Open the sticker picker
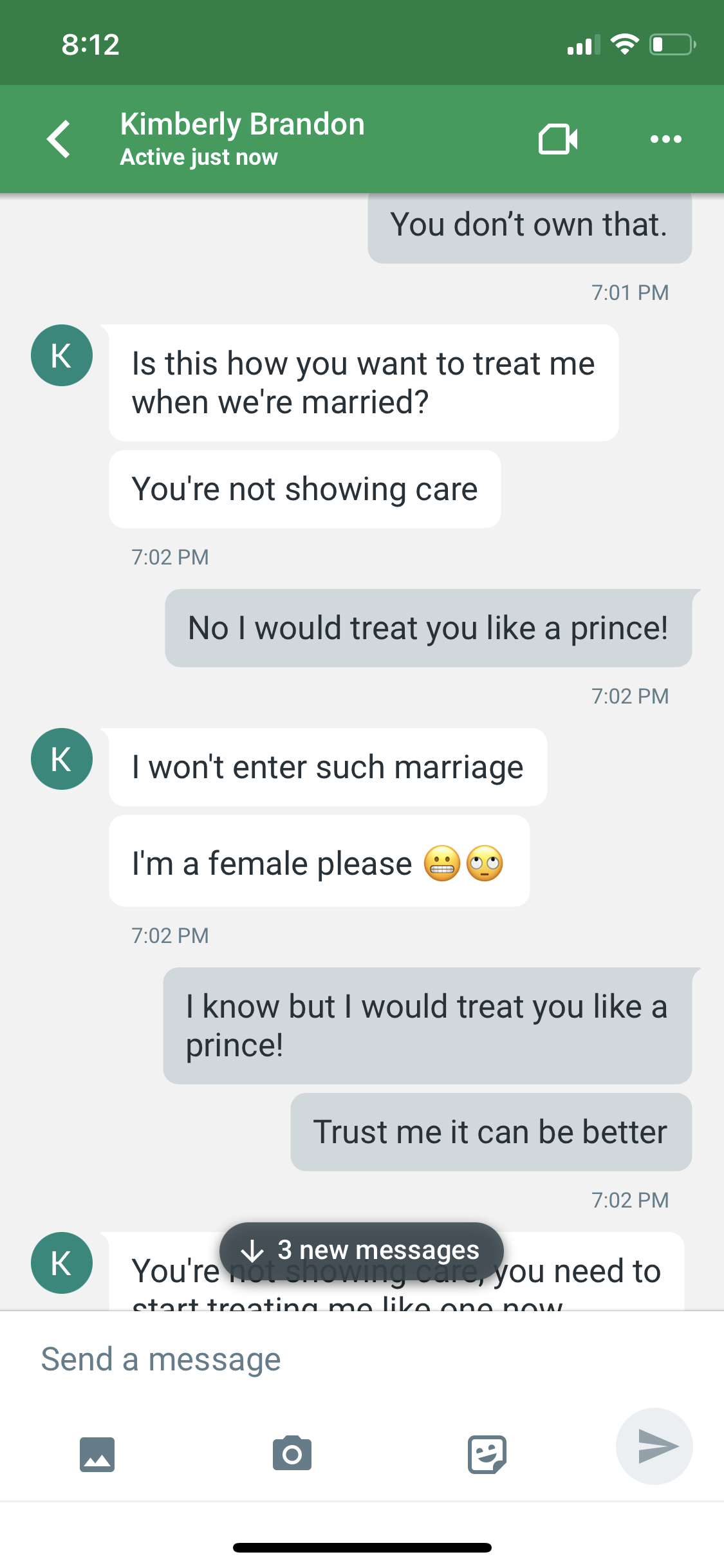This screenshot has height=1568, width=724. pyautogui.click(x=487, y=1454)
